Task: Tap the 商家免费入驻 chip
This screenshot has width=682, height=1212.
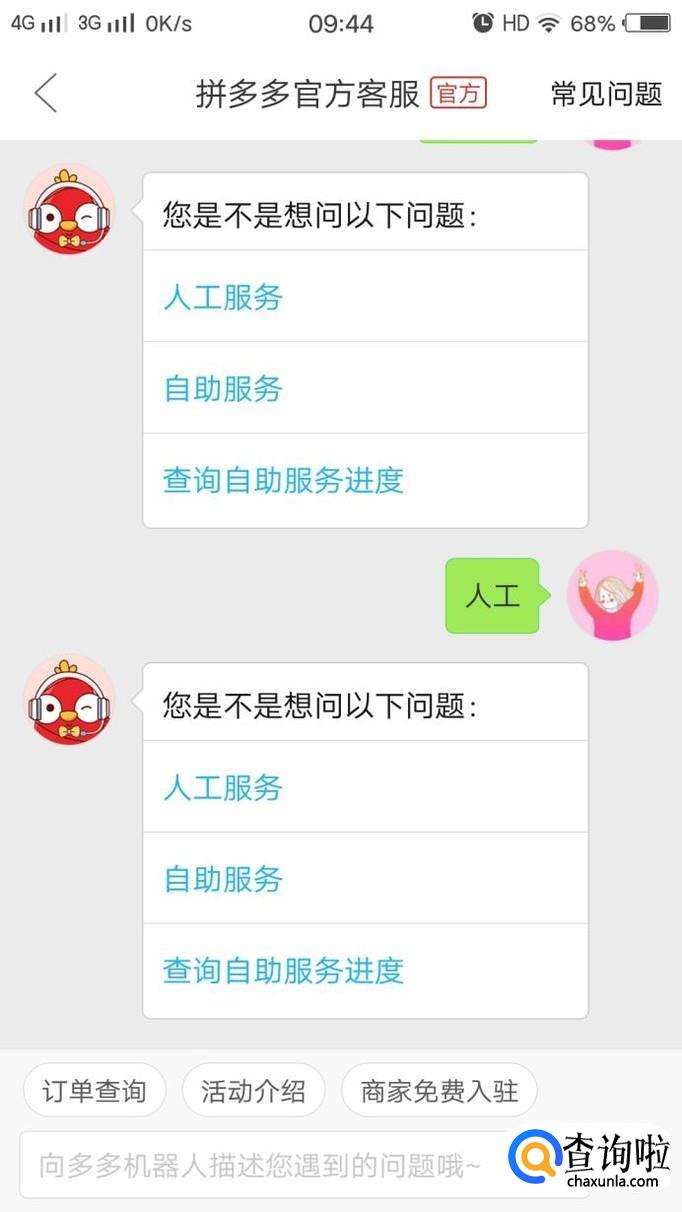Action: click(439, 1091)
